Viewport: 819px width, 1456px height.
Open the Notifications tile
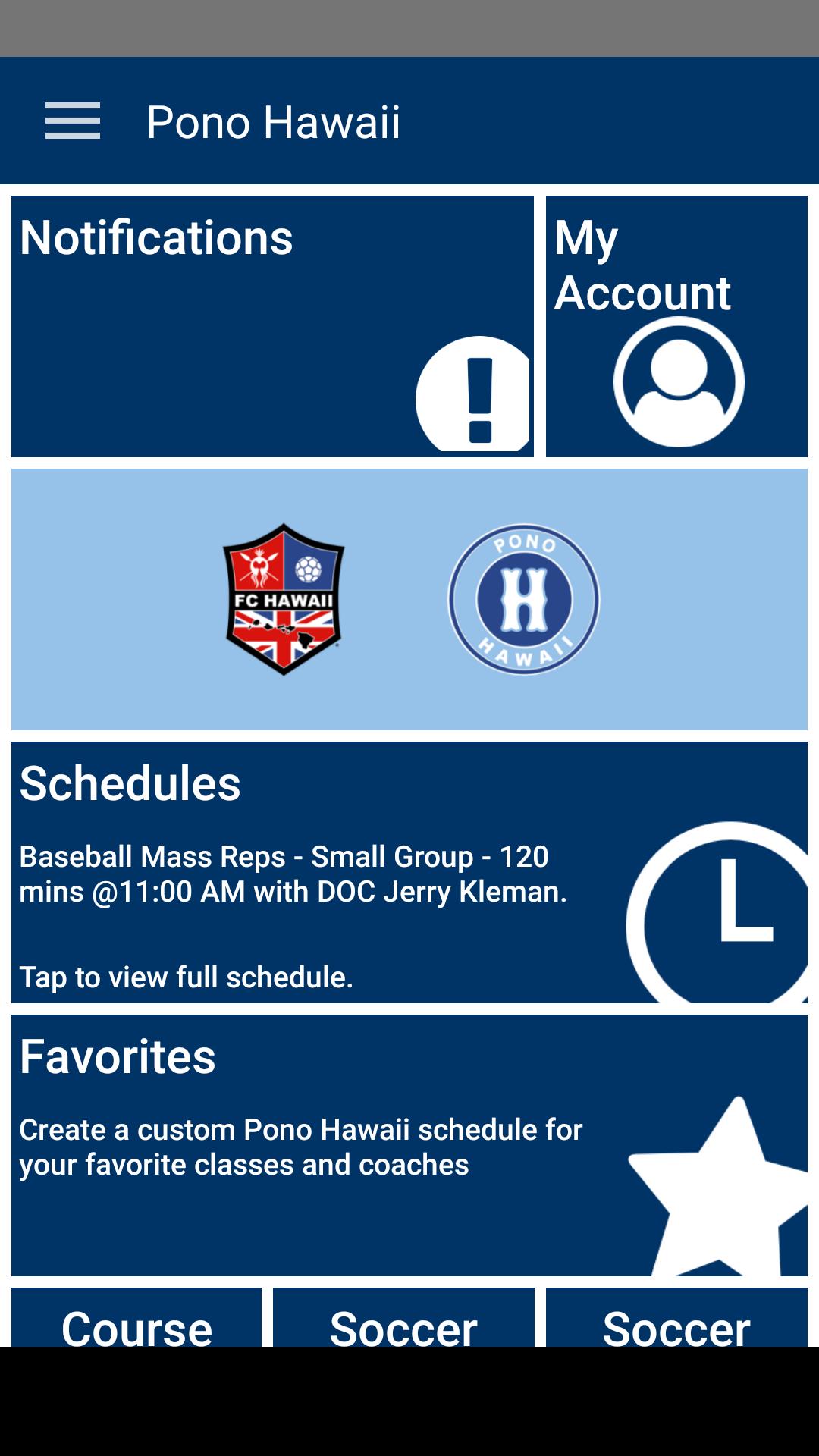click(272, 326)
